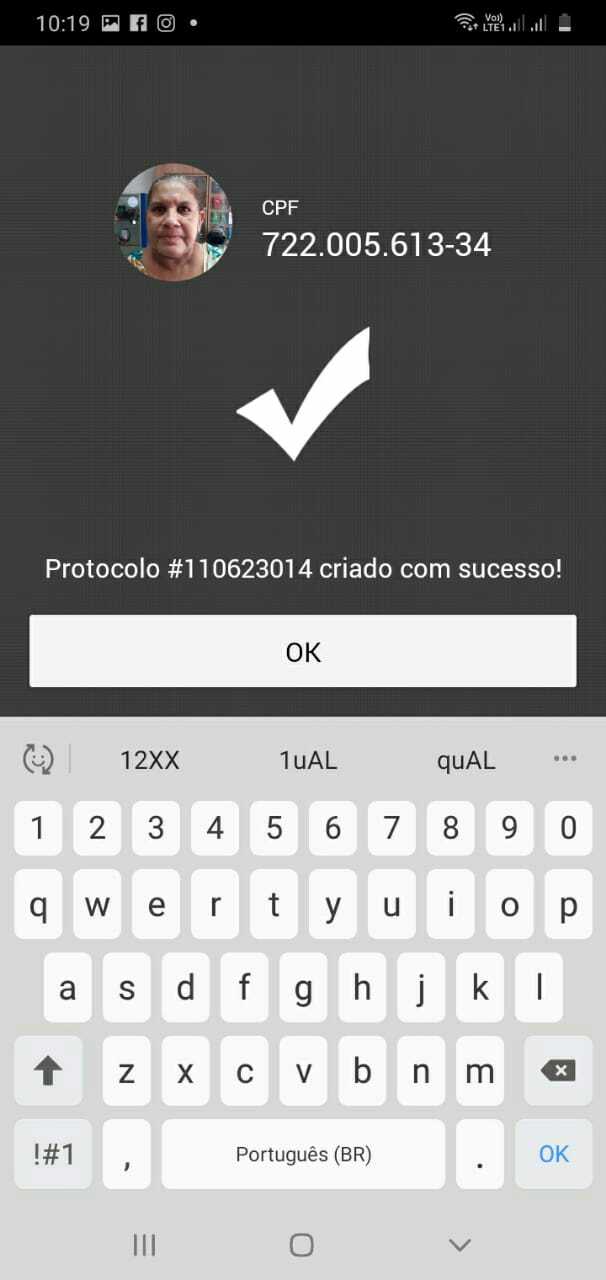Expand more keyboard suggestions via three dots

tap(565, 759)
